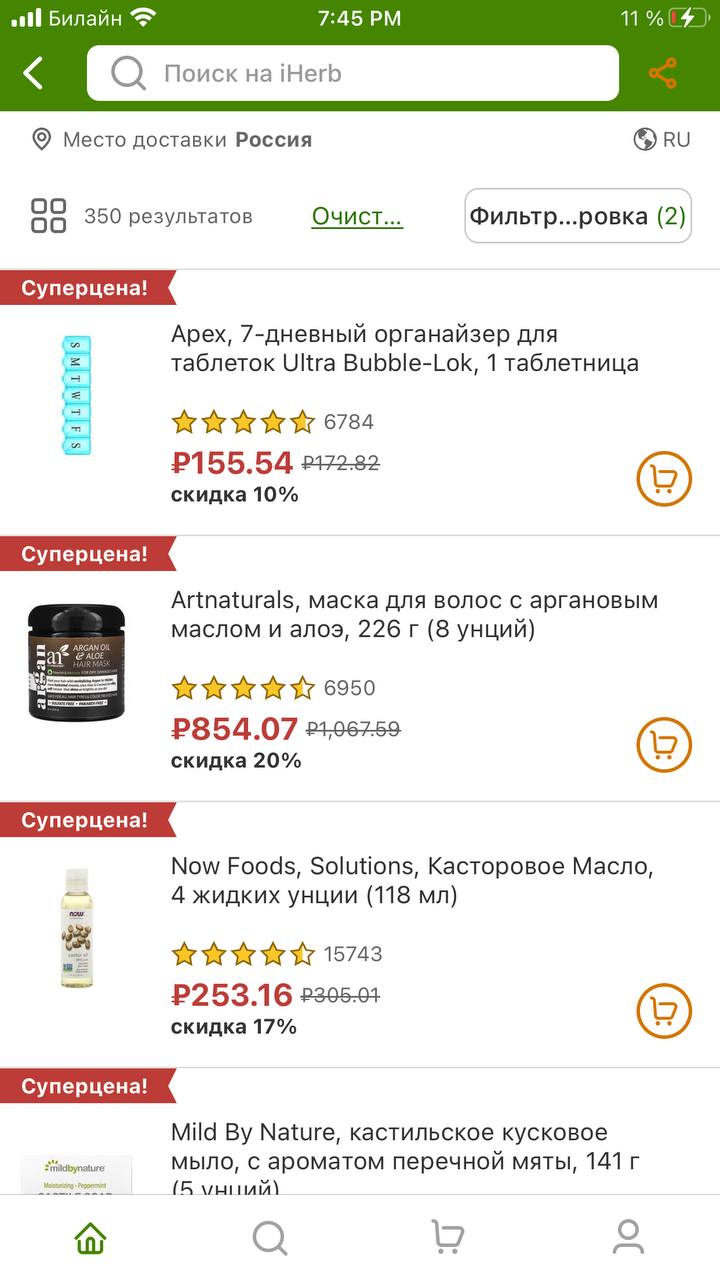Open the filter and sorting button

point(578,216)
